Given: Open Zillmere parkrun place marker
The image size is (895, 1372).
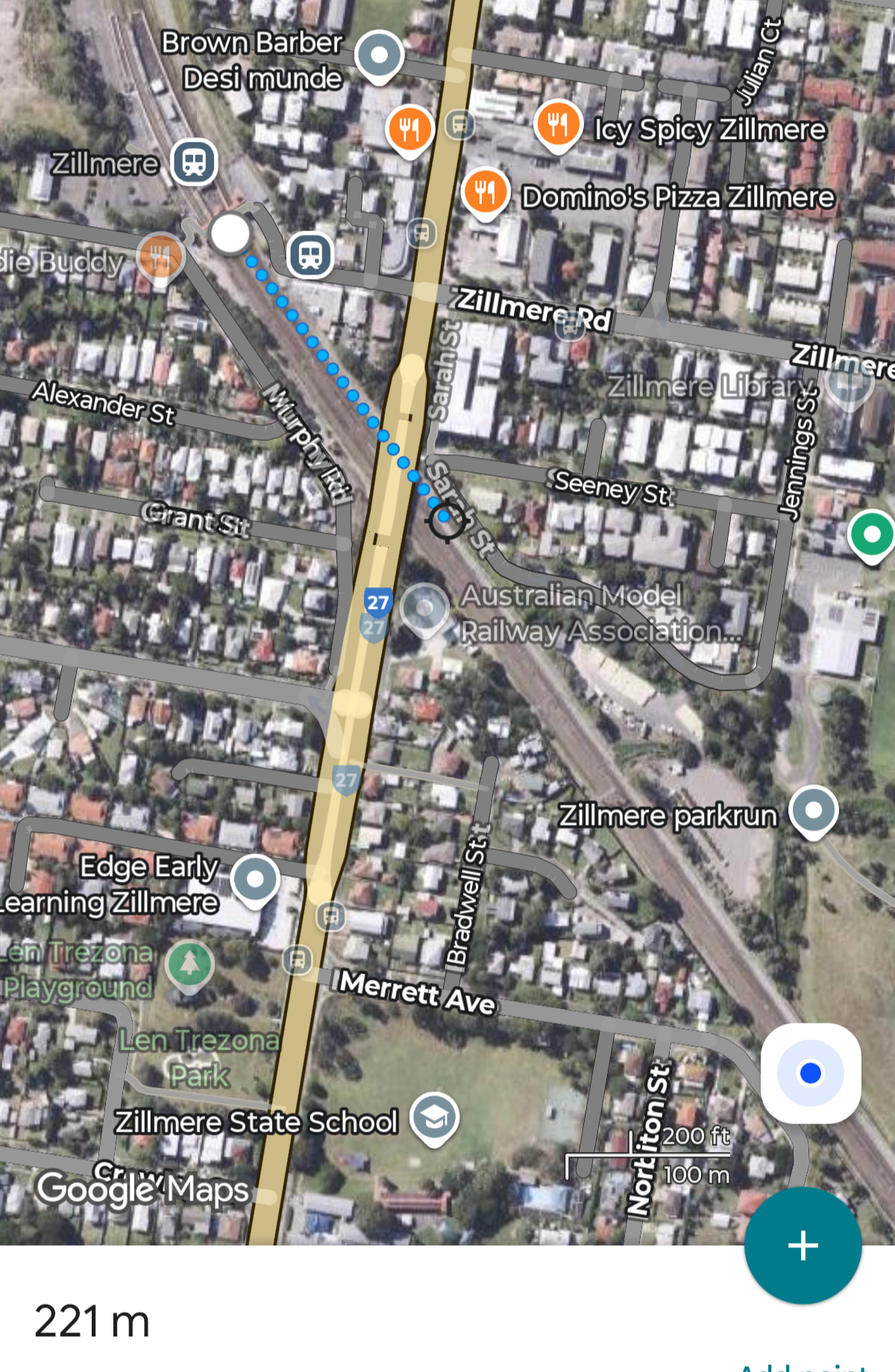Looking at the screenshot, I should (x=814, y=809).
